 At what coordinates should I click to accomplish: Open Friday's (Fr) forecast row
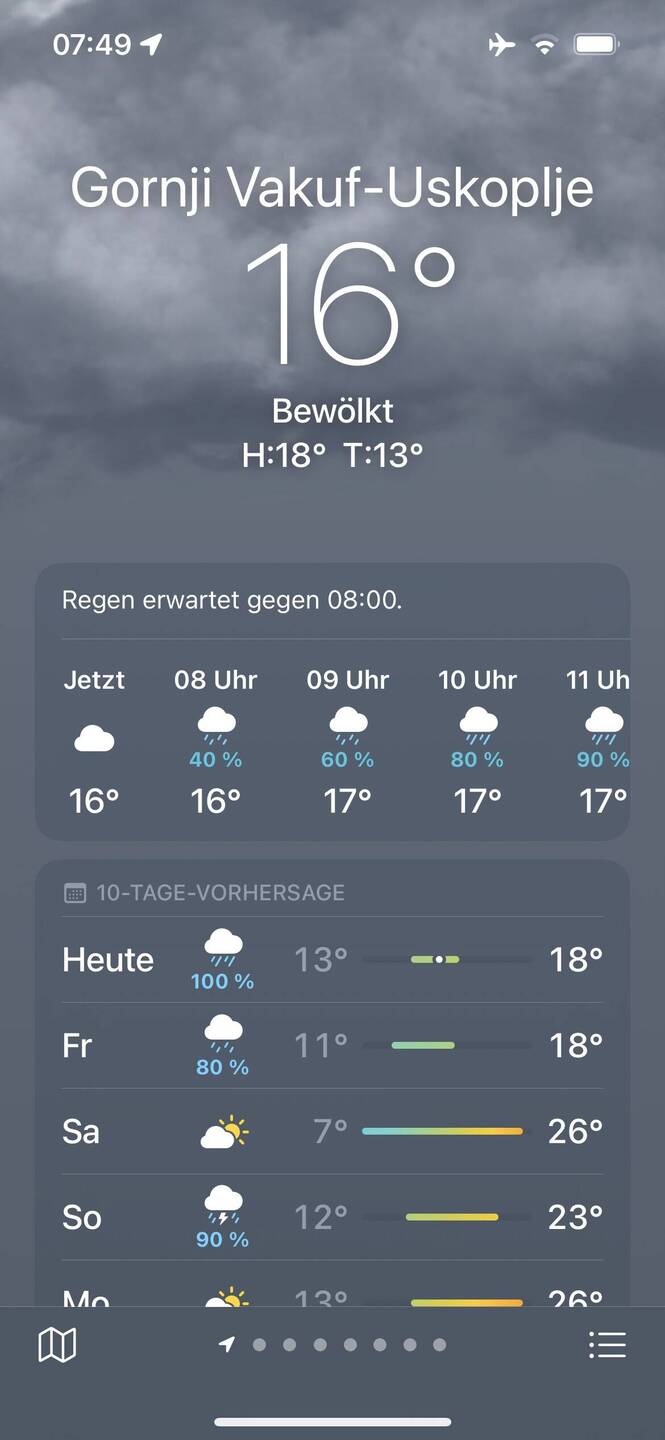(x=332, y=1046)
